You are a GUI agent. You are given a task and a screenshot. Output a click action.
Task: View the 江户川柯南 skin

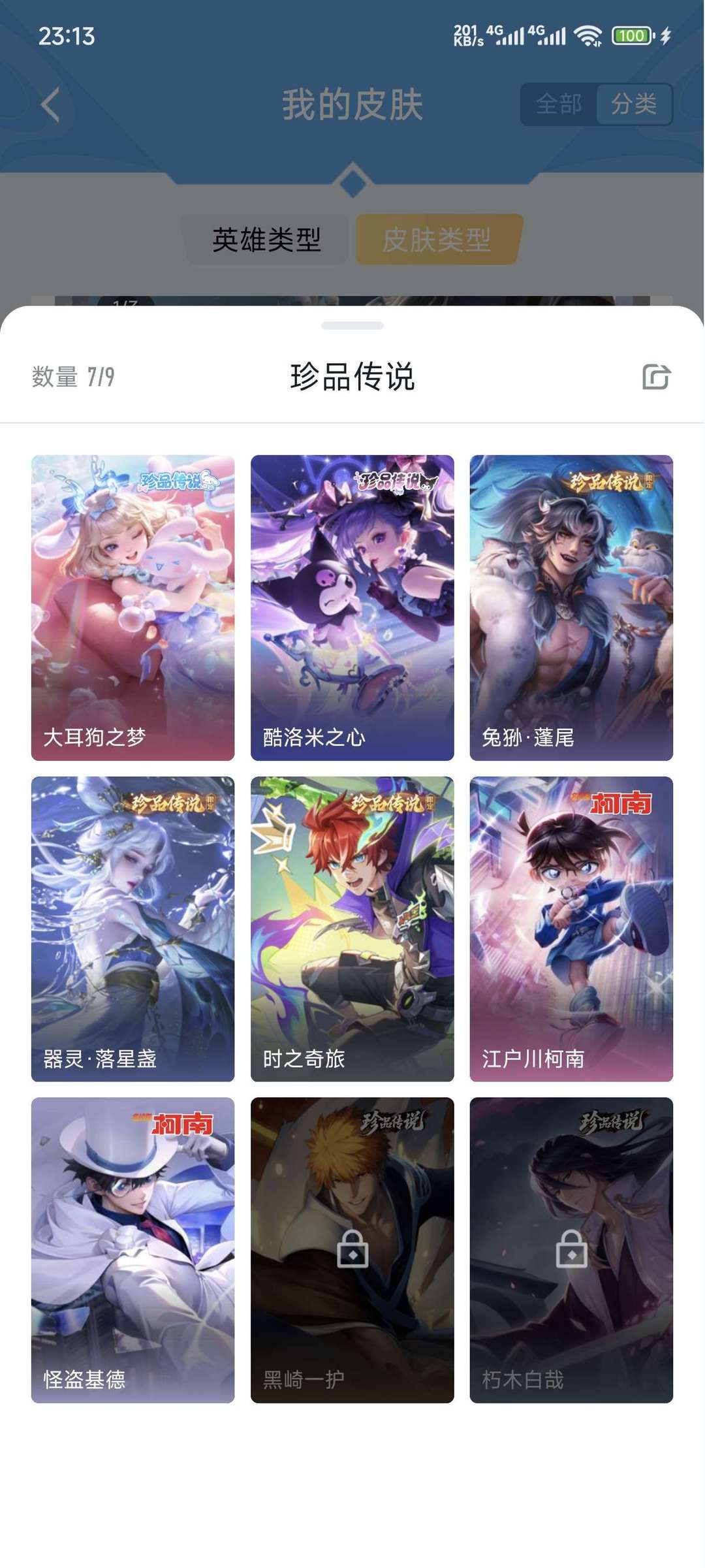[571, 929]
